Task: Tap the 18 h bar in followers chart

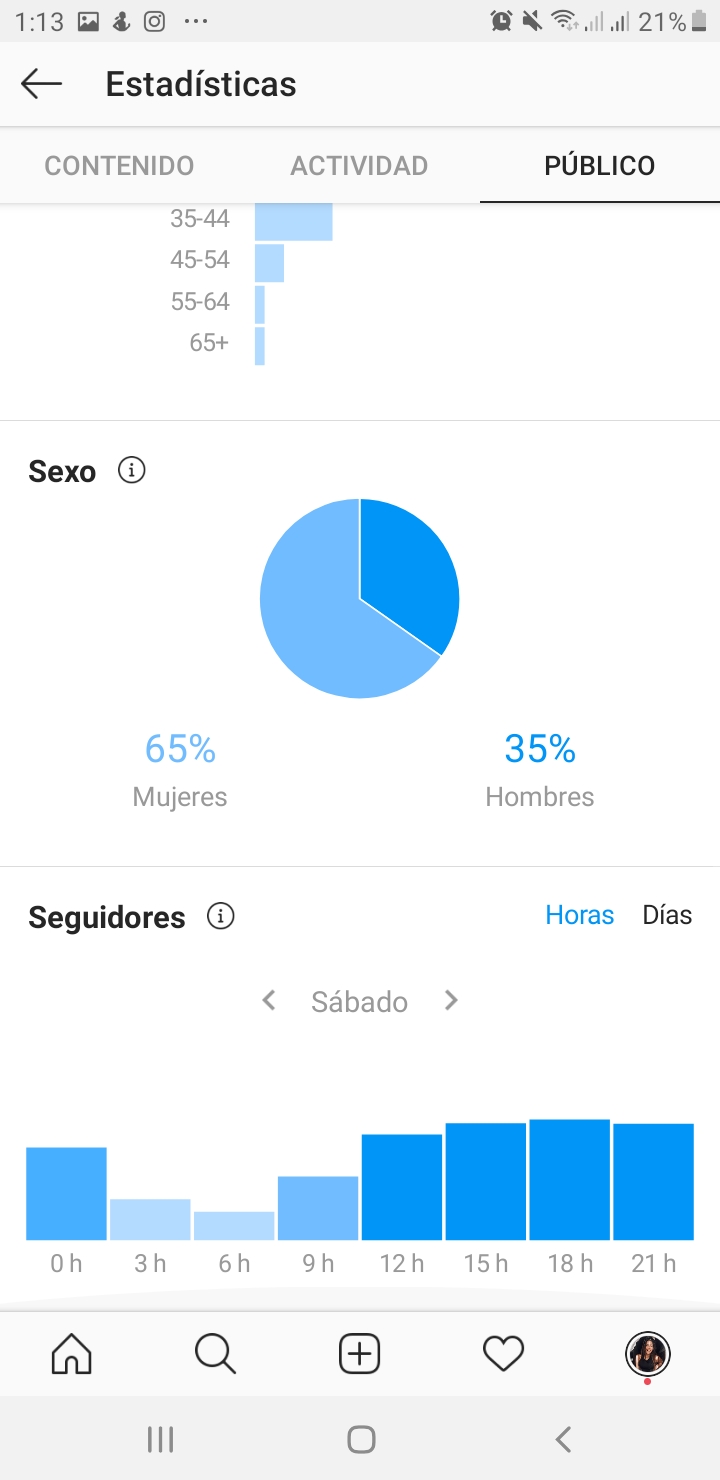Action: tap(570, 1180)
